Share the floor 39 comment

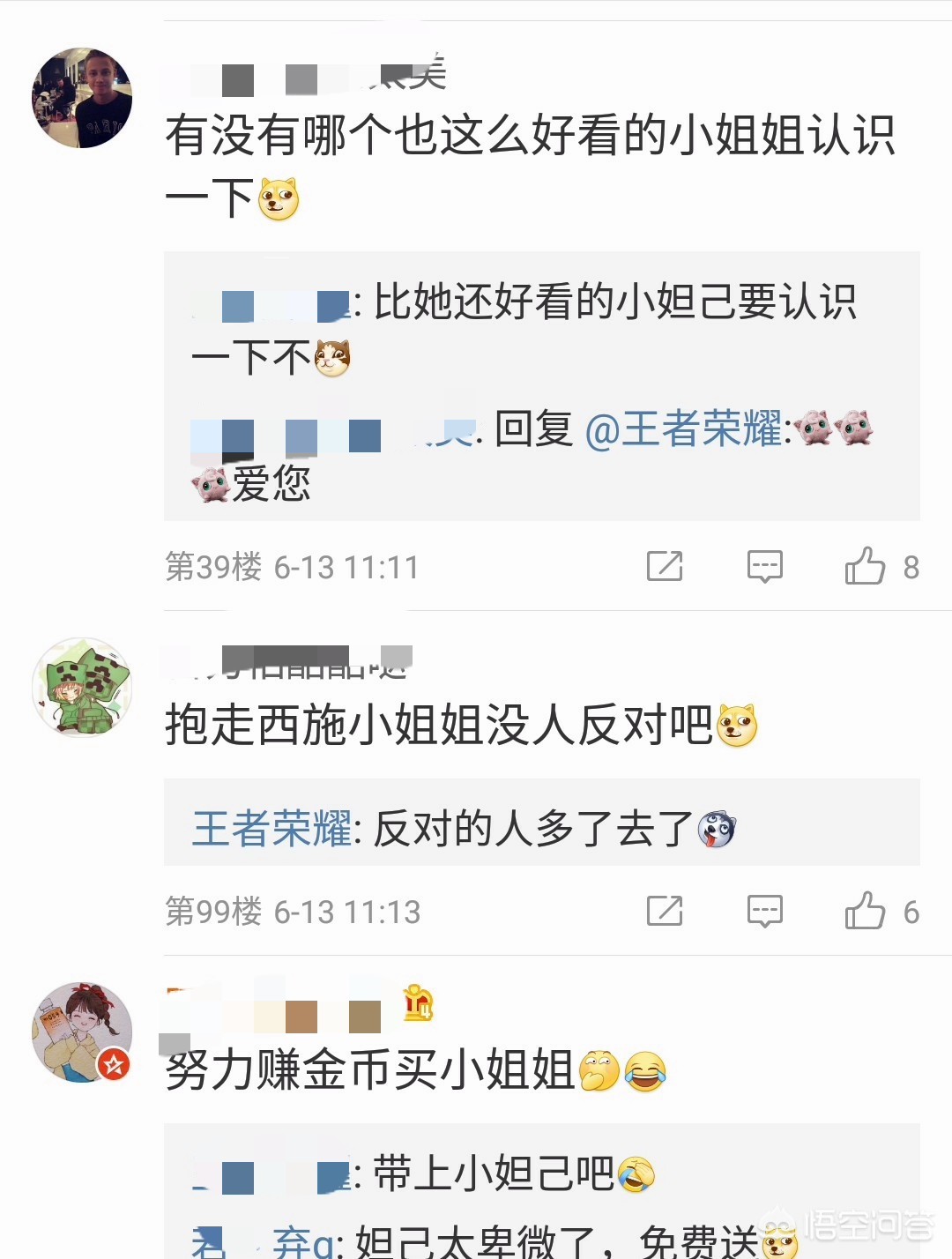click(x=665, y=566)
